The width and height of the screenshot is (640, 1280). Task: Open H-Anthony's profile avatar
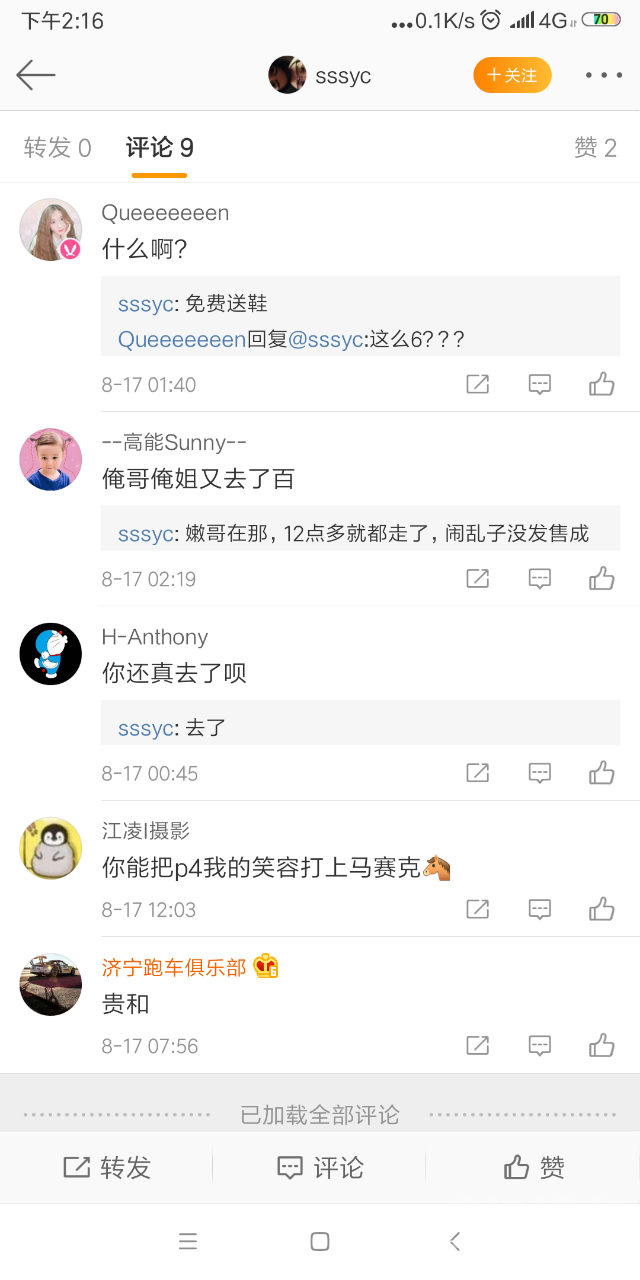(50, 654)
